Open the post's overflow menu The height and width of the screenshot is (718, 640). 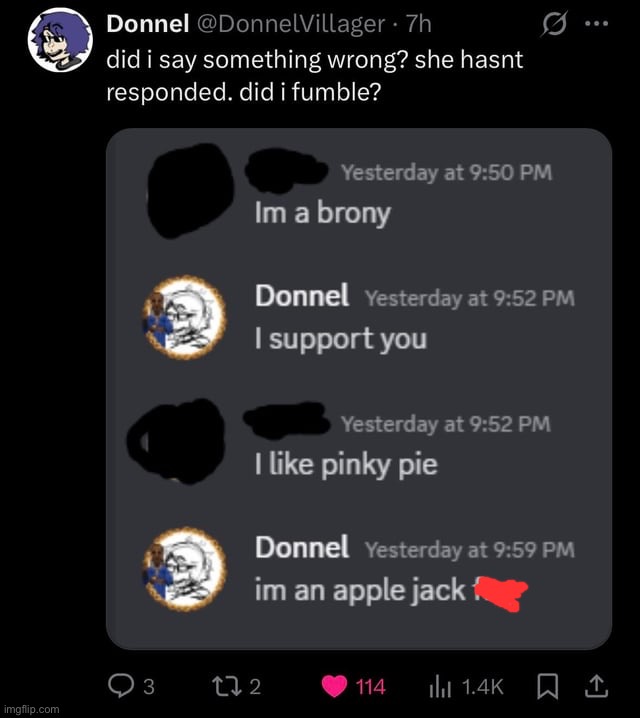click(596, 22)
